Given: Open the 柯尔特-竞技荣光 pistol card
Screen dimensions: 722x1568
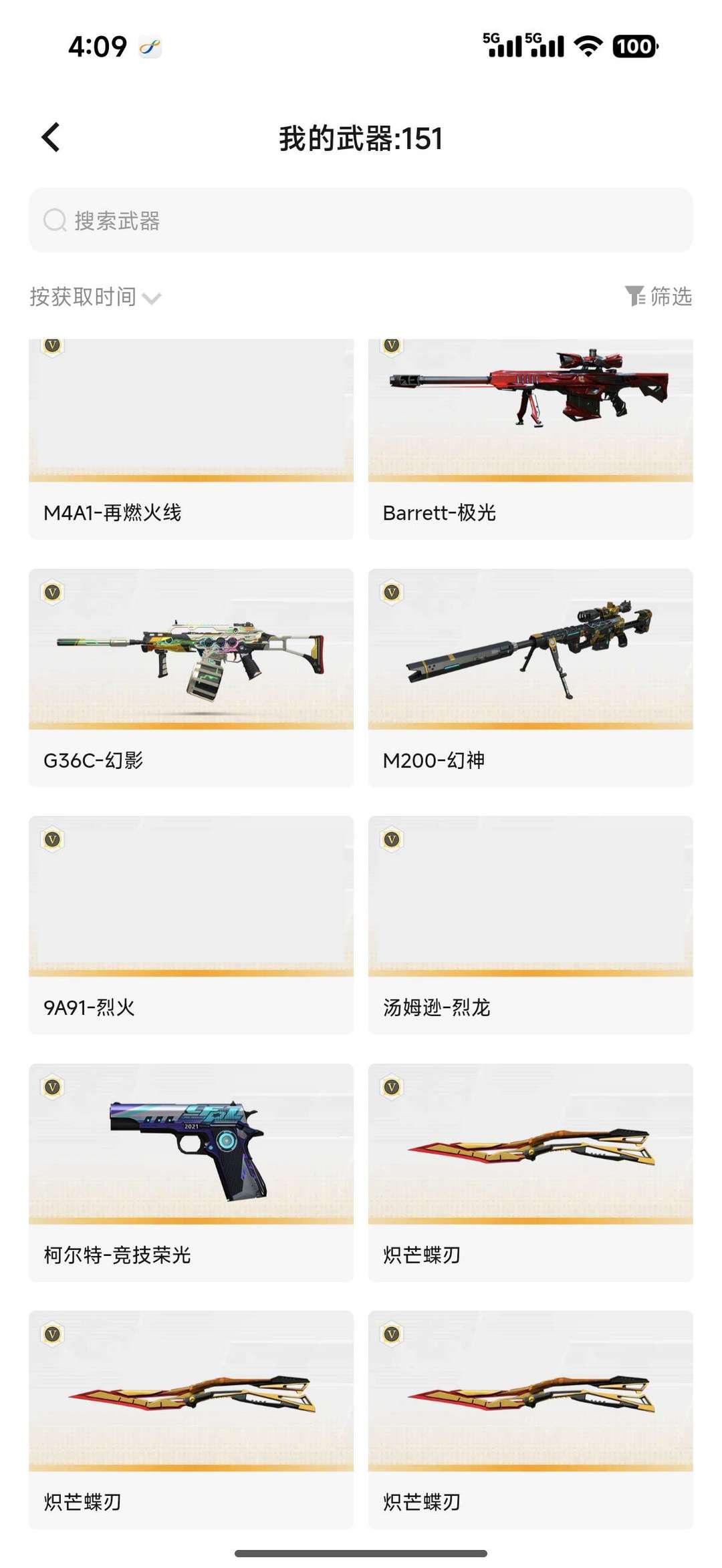Looking at the screenshot, I should (x=191, y=1171).
